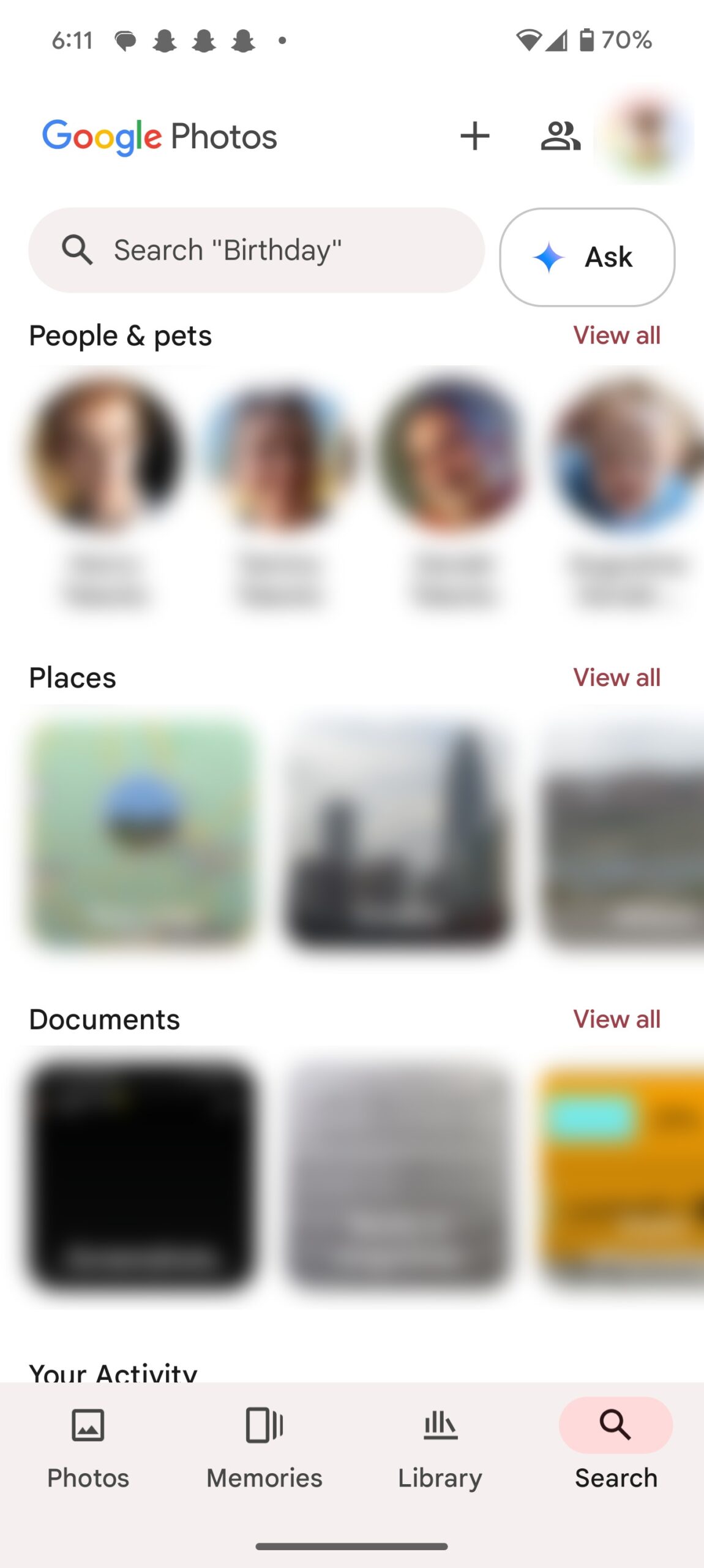Open the sharing people icon
The height and width of the screenshot is (1568, 704).
click(560, 136)
